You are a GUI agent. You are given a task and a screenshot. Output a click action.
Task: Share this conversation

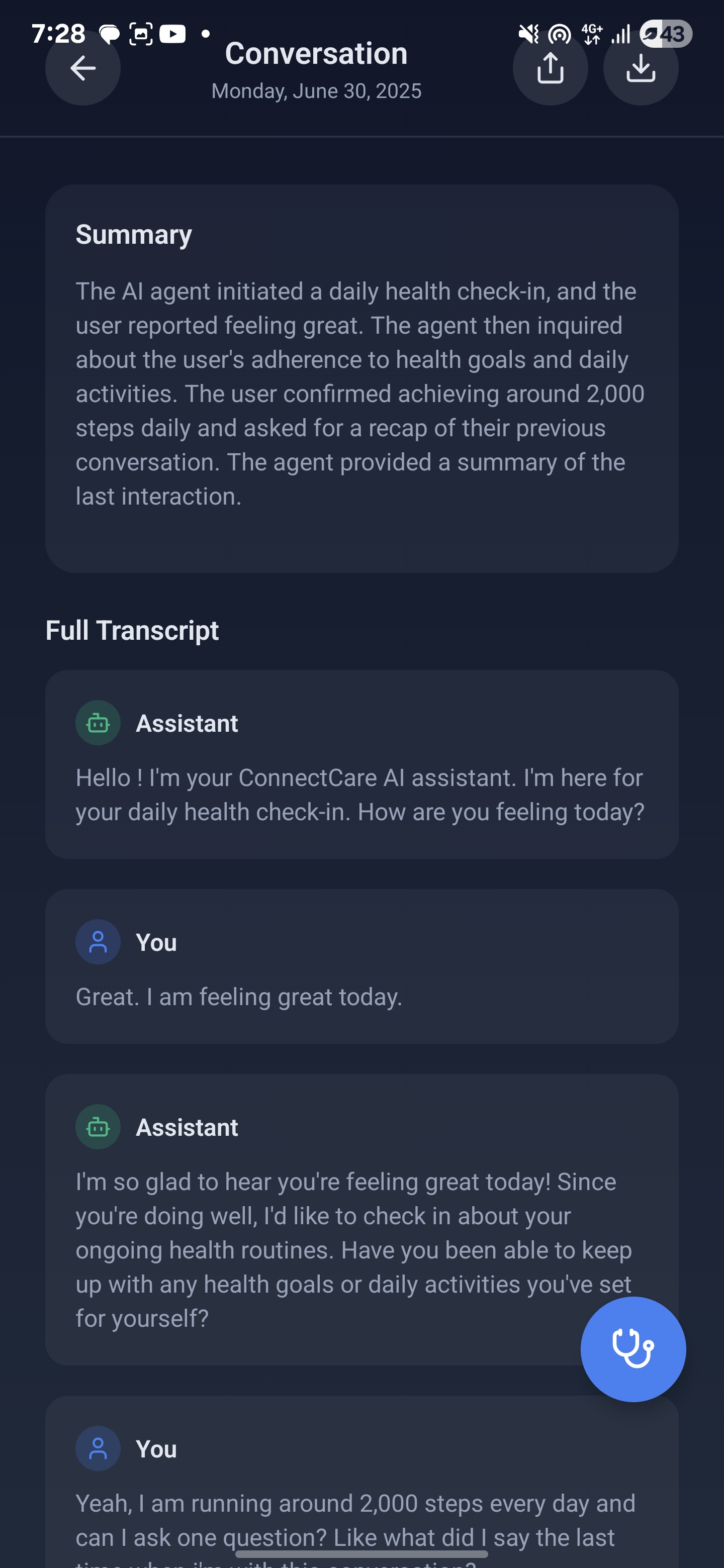tap(550, 68)
